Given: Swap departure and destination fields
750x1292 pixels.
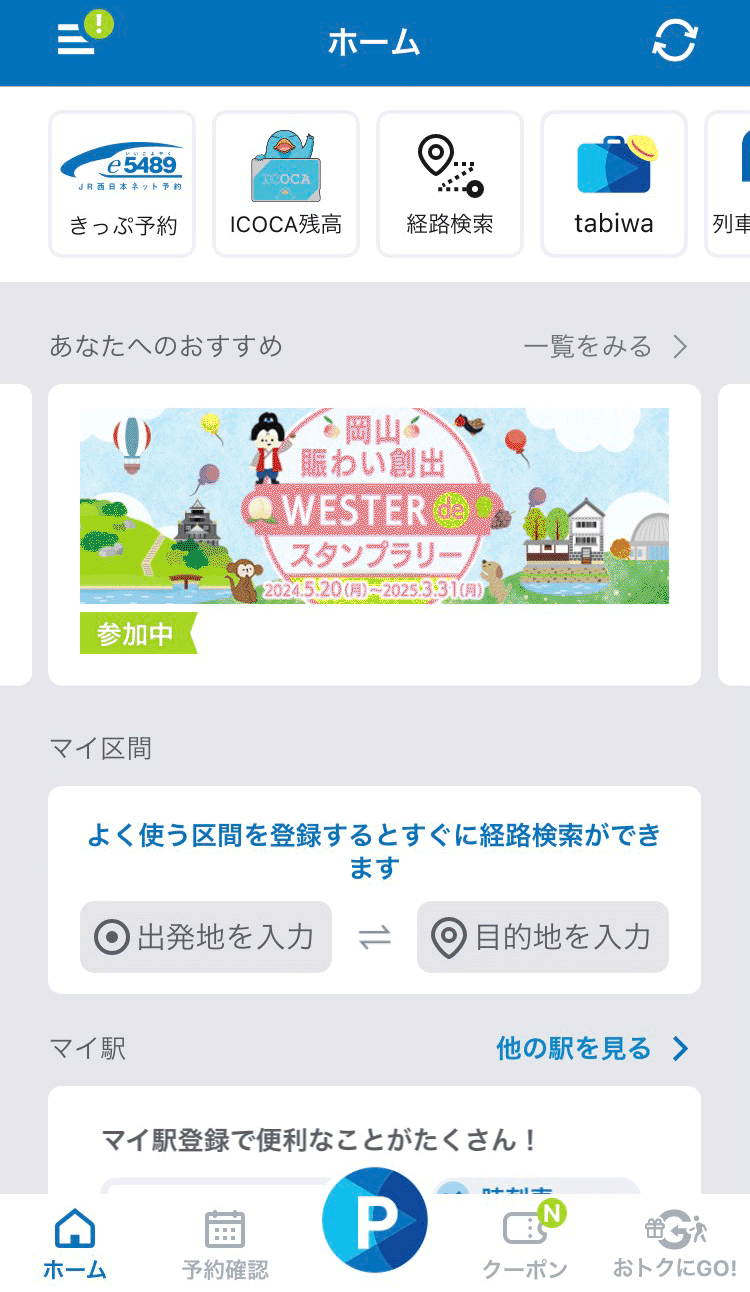Looking at the screenshot, I should click(x=375, y=938).
